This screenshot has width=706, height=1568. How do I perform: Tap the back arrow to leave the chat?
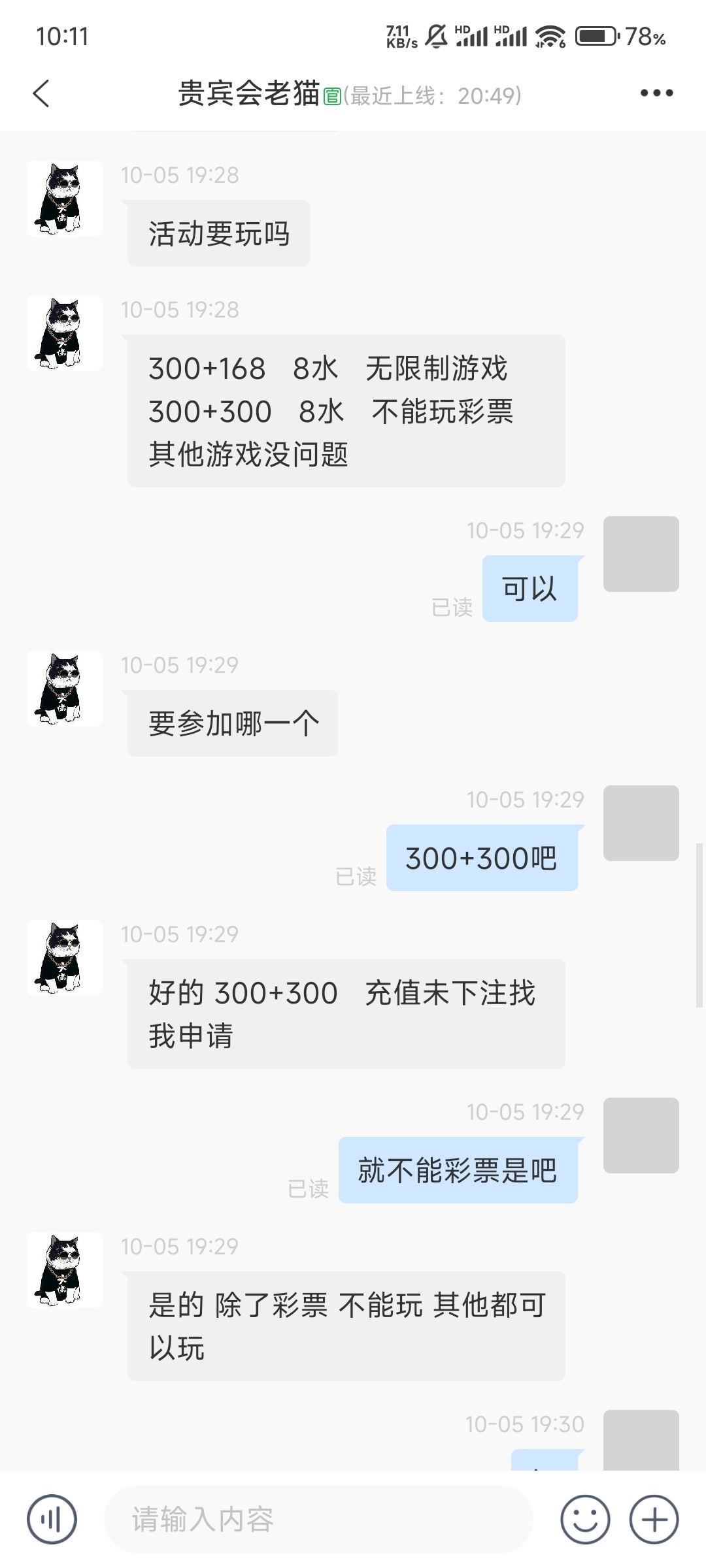(41, 93)
